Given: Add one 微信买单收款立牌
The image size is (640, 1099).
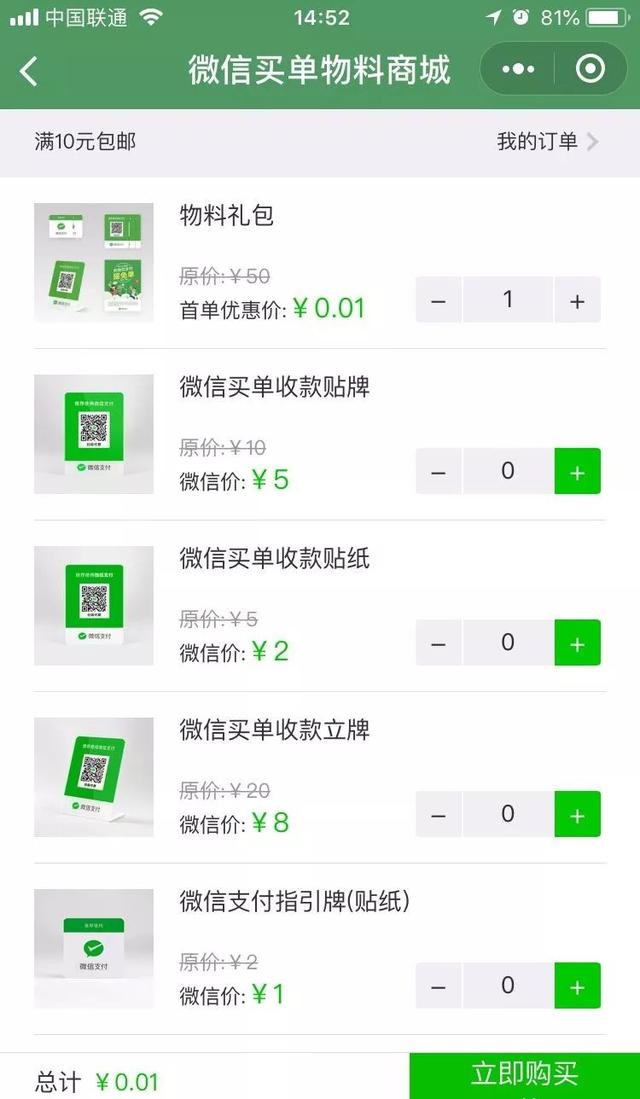Looking at the screenshot, I should tap(577, 814).
